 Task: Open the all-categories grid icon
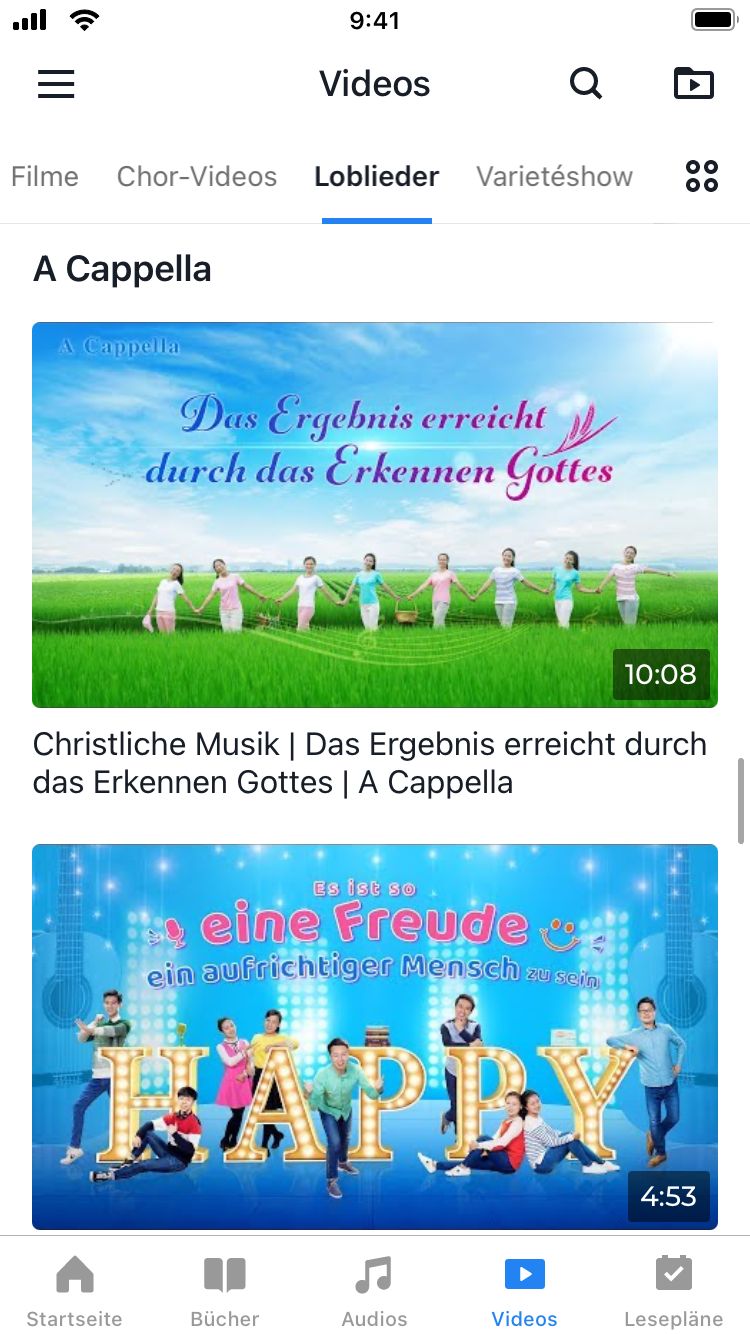point(702,177)
